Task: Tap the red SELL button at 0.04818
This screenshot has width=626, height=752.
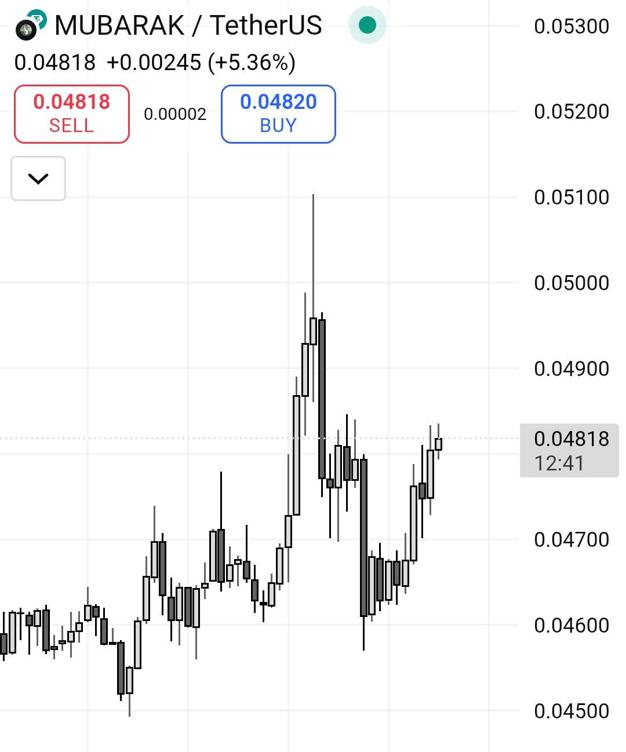Action: [x=71, y=114]
